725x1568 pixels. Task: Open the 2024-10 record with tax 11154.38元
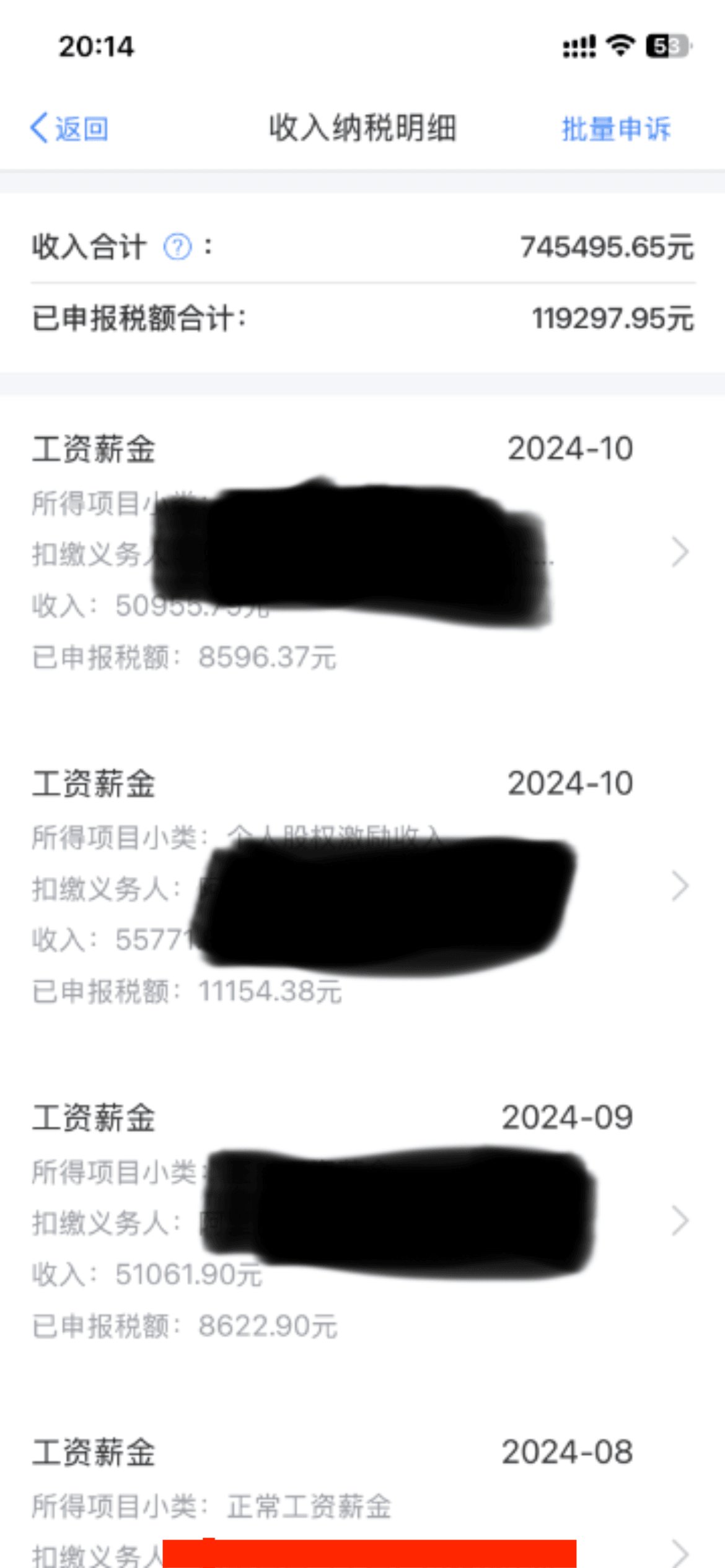click(362, 887)
